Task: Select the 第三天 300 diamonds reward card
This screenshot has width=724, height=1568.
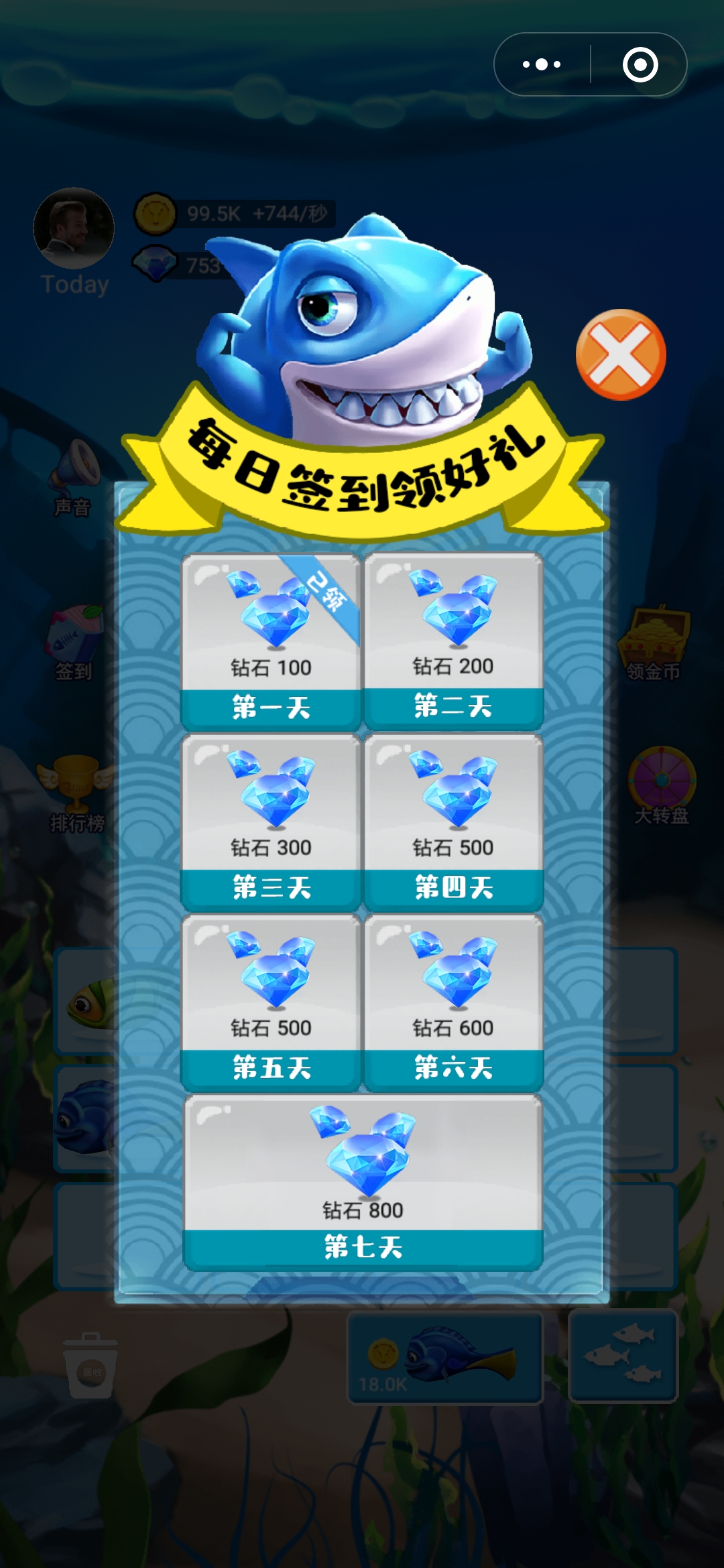Action: coord(271,822)
